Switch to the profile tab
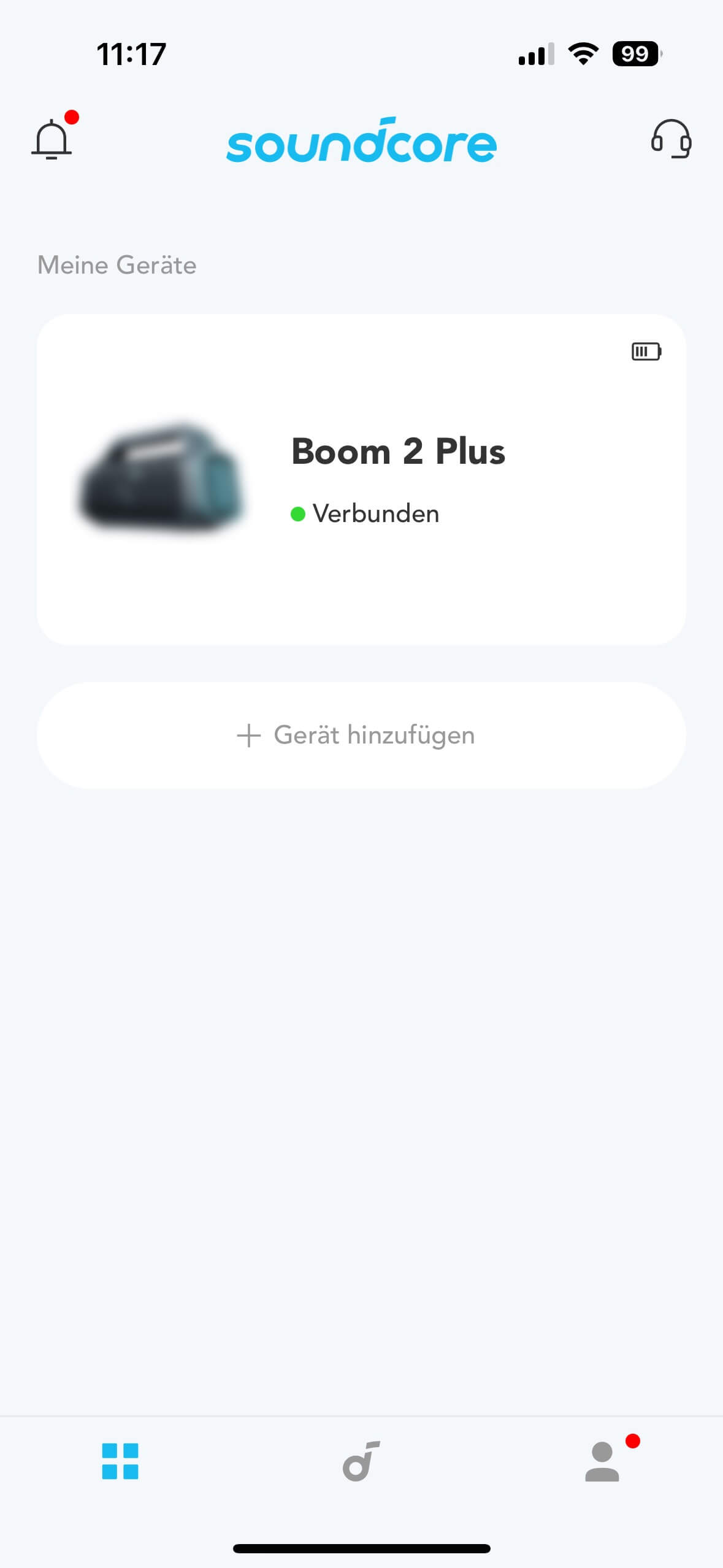 pyautogui.click(x=602, y=1461)
